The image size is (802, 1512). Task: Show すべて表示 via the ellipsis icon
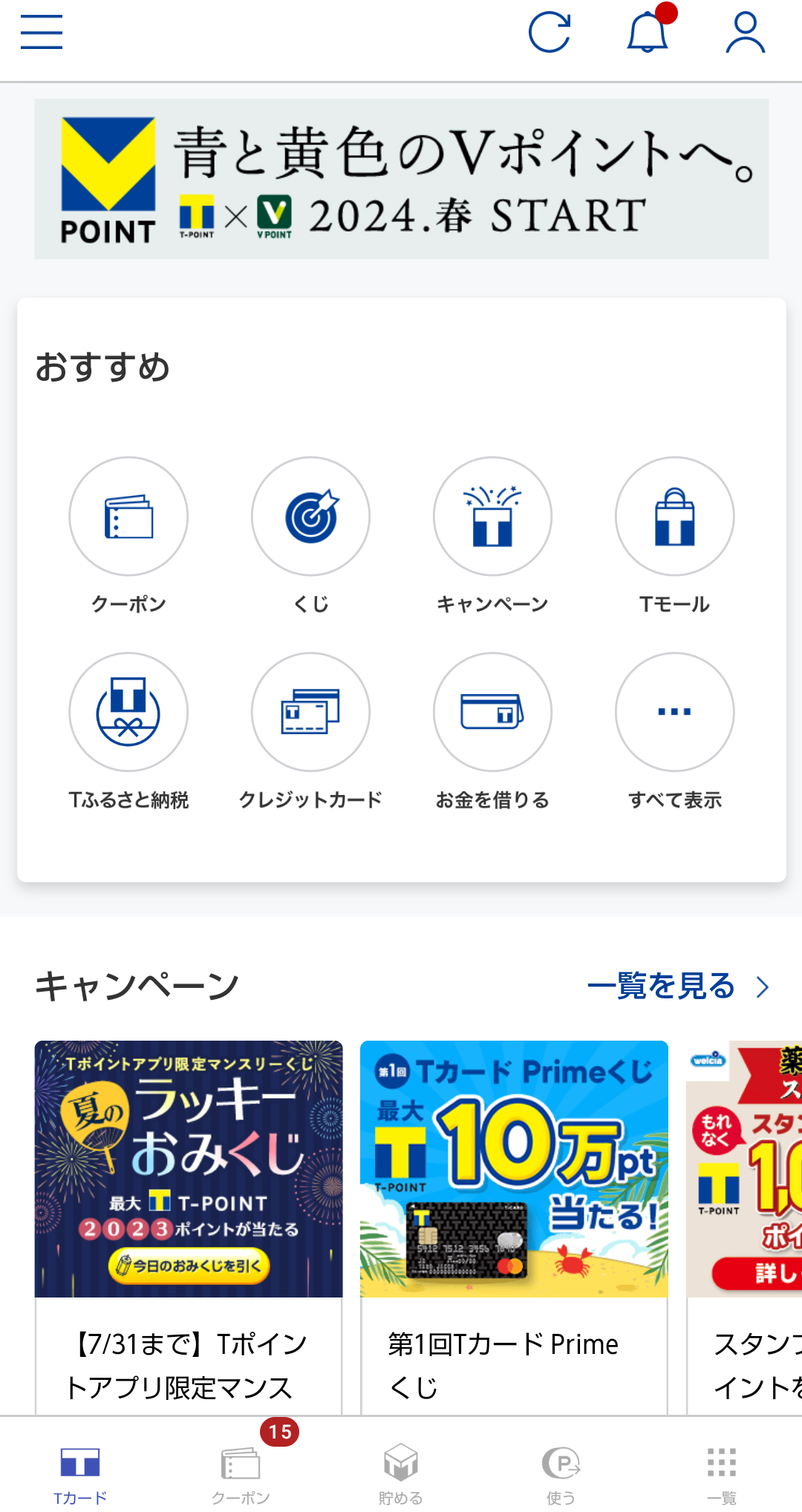click(x=673, y=711)
